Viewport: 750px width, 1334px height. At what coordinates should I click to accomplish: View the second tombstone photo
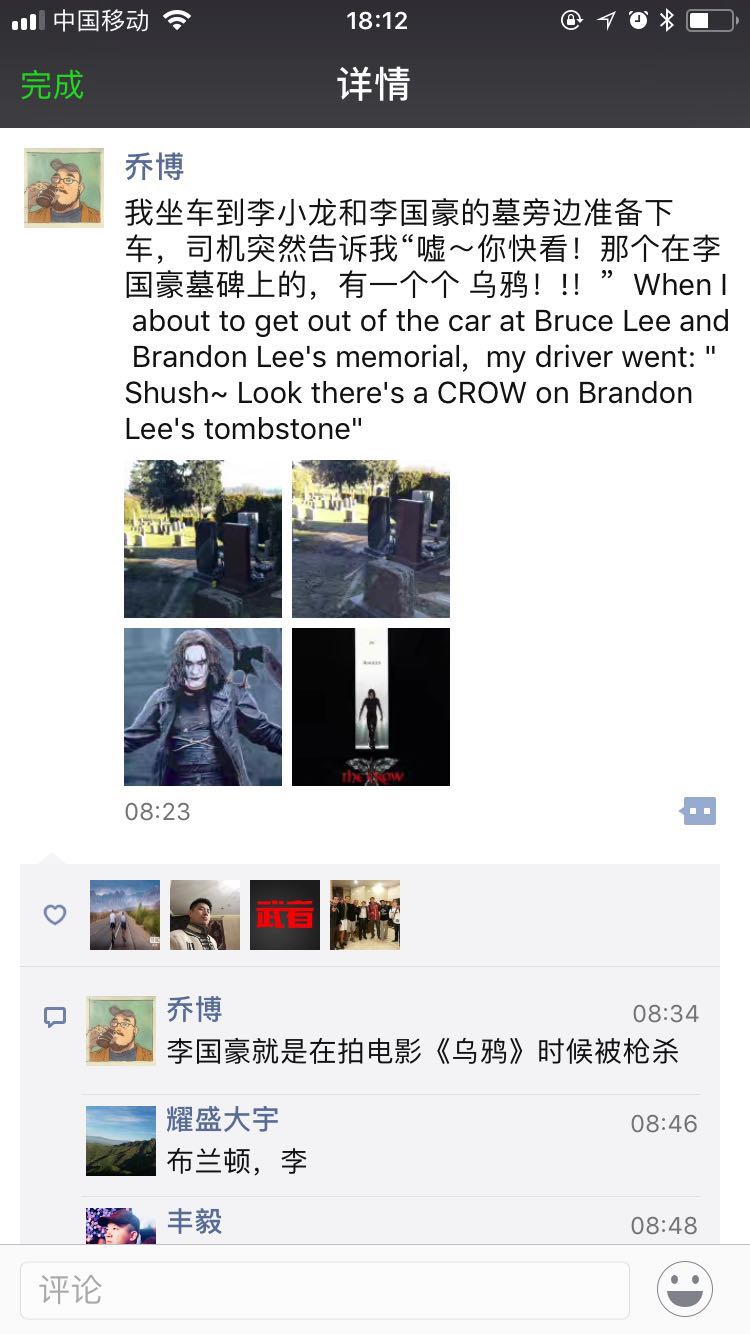pyautogui.click(x=371, y=539)
